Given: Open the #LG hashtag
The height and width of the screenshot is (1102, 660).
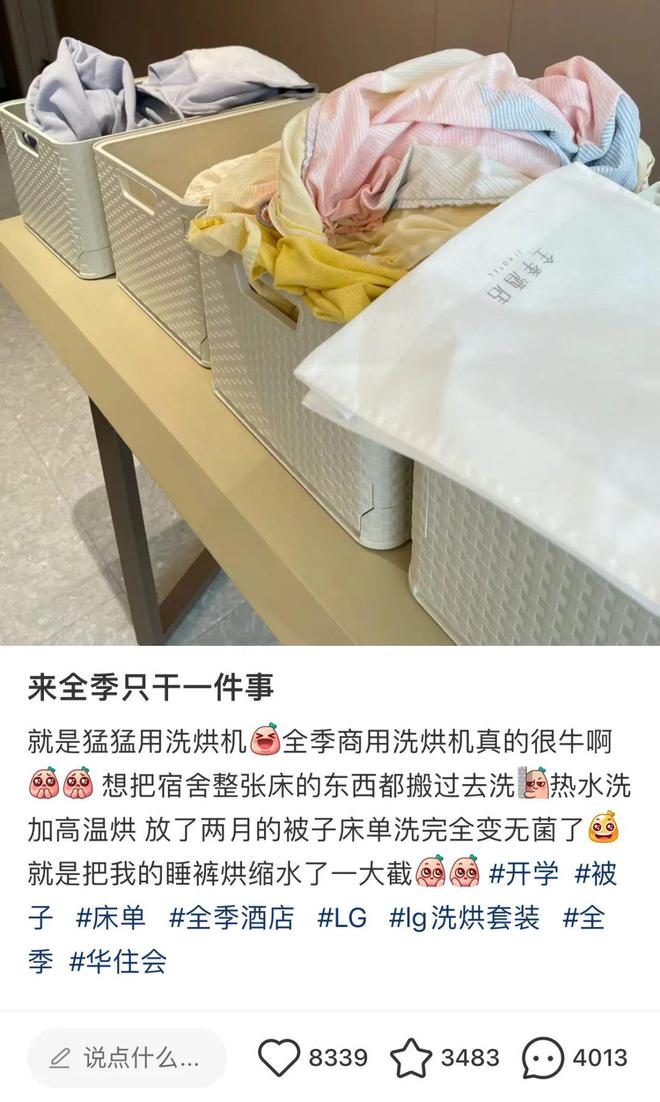Looking at the screenshot, I should click(x=341, y=917).
